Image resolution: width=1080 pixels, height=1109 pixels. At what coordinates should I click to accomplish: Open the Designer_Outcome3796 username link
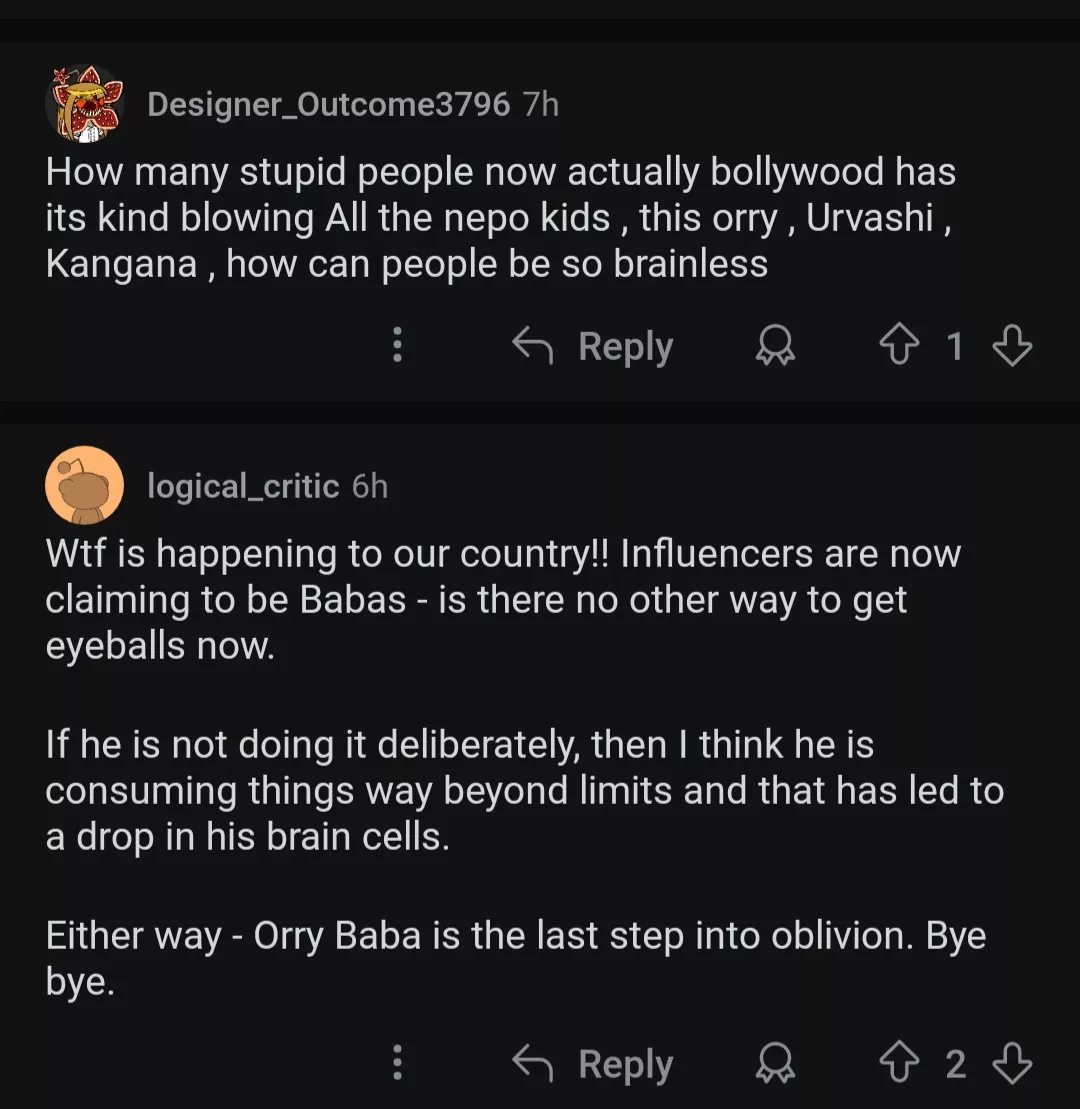[328, 104]
